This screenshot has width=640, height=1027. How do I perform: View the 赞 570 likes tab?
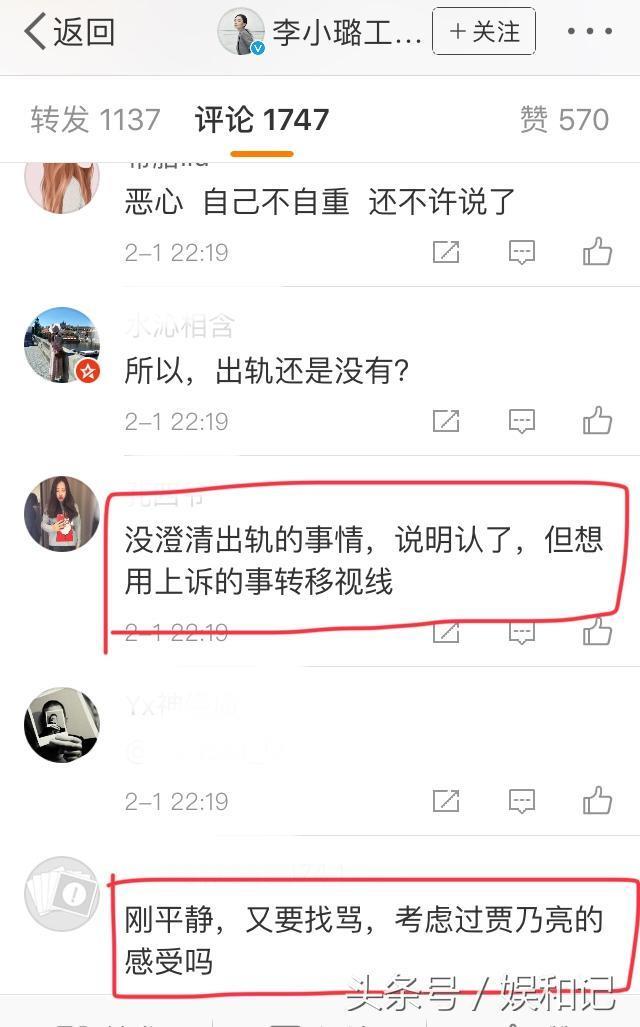564,120
